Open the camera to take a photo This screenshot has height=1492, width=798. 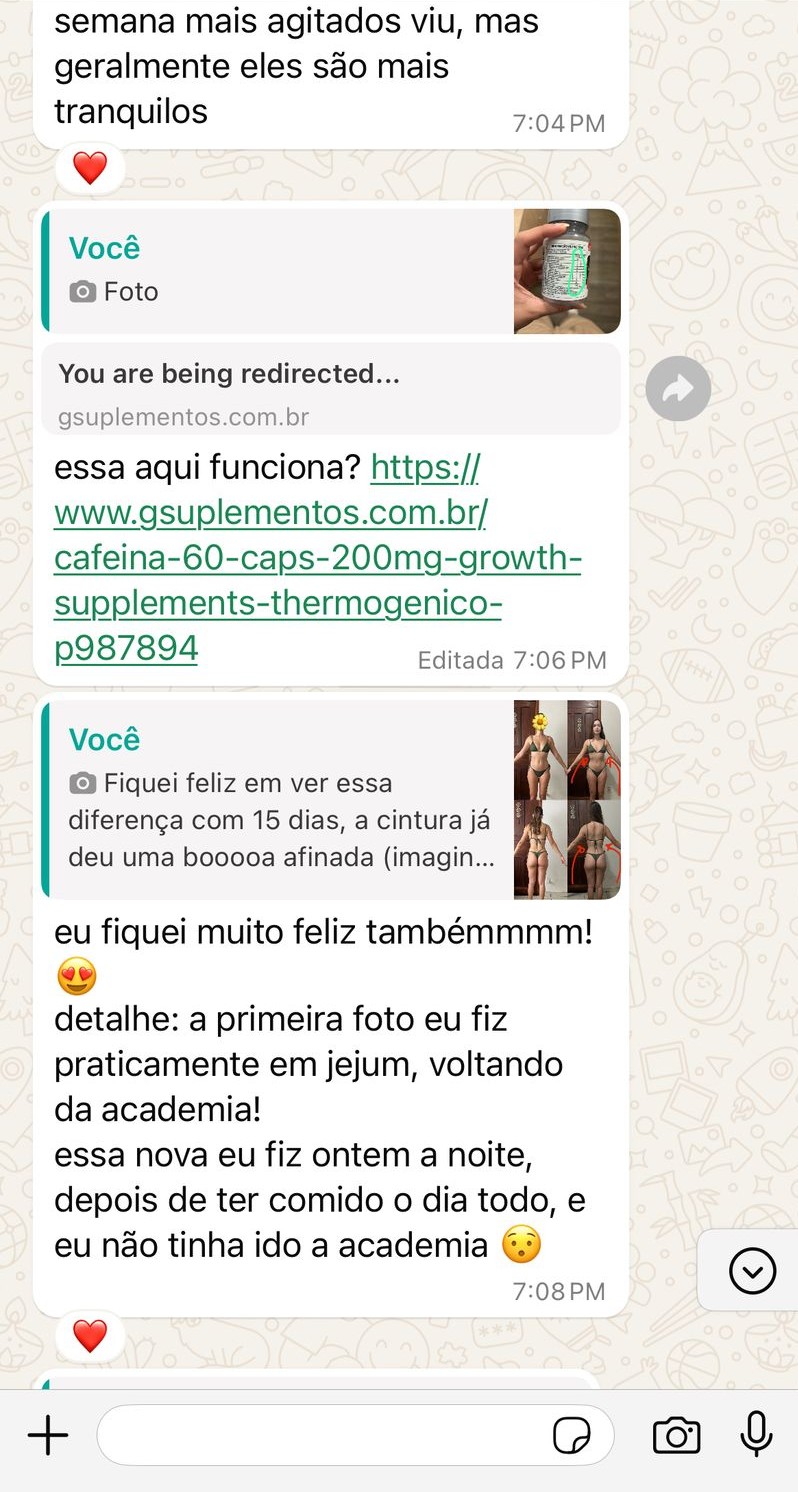point(676,1436)
